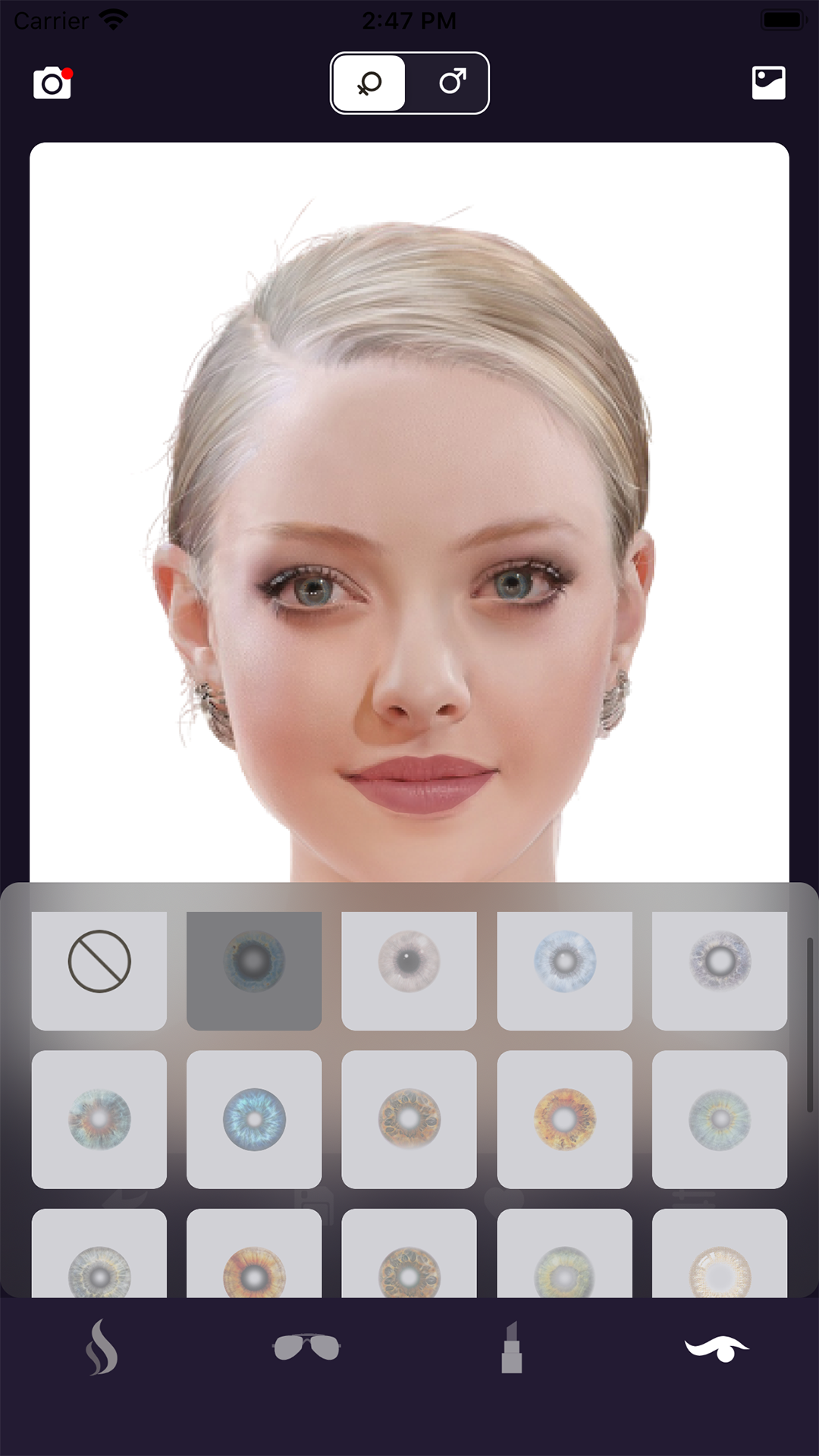Screen dimensions: 819x1456
Task: Click the female symbol in the gender switch
Action: pos(369,83)
